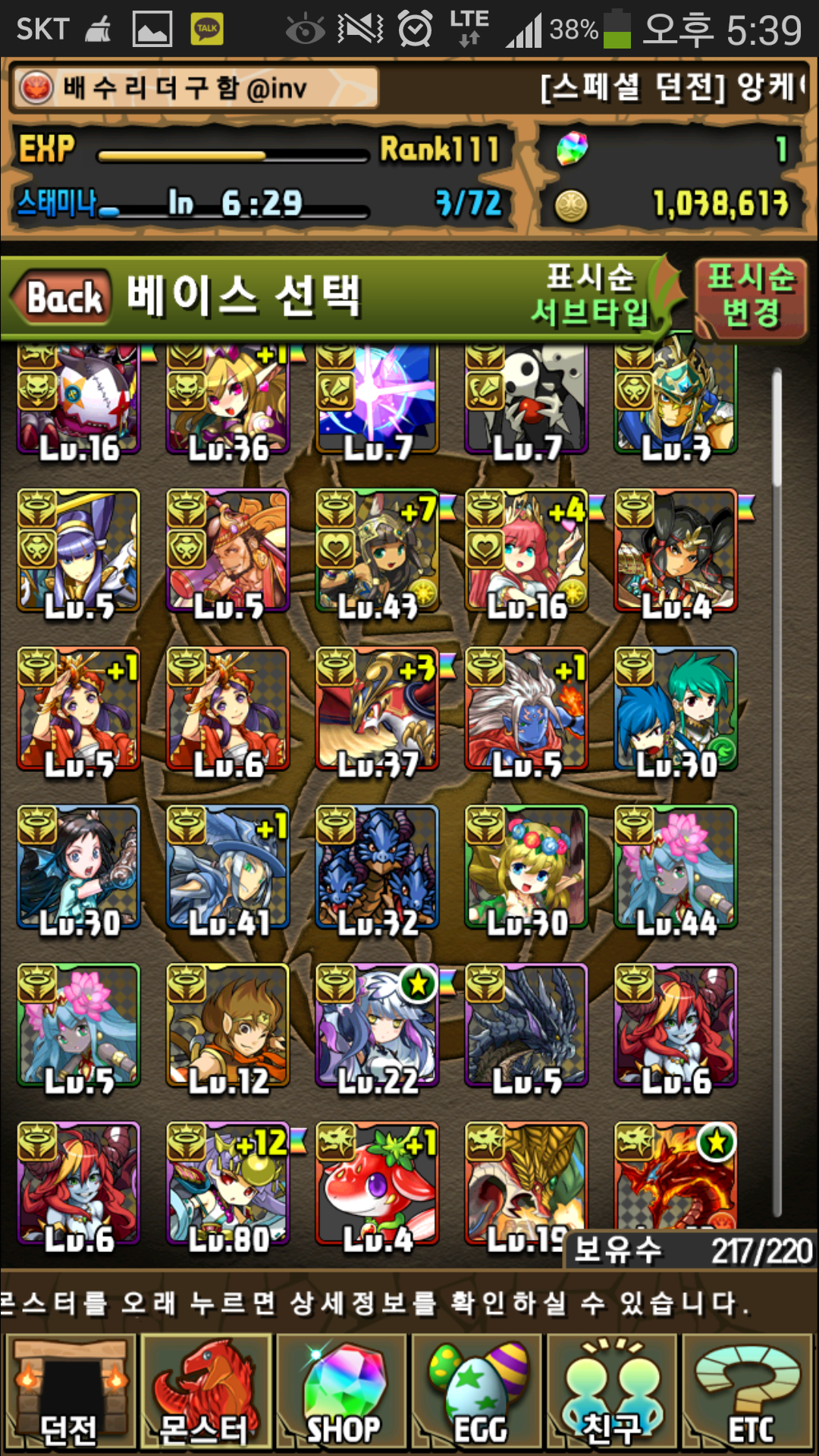Pick the Lv.41 blue wizard monster
Image resolution: width=819 pixels, height=1456 pixels.
pyautogui.click(x=227, y=868)
